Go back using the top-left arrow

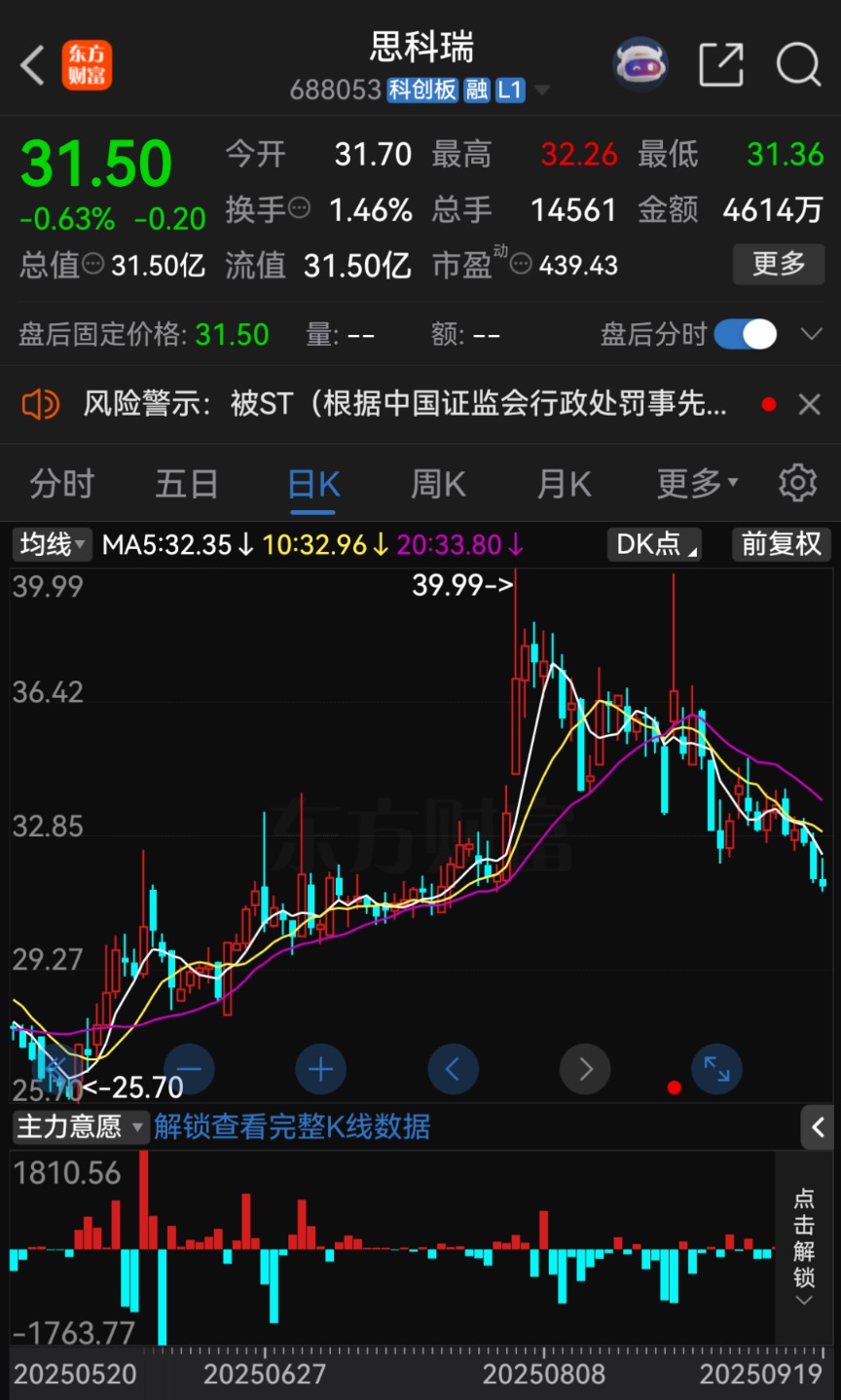pos(33,66)
